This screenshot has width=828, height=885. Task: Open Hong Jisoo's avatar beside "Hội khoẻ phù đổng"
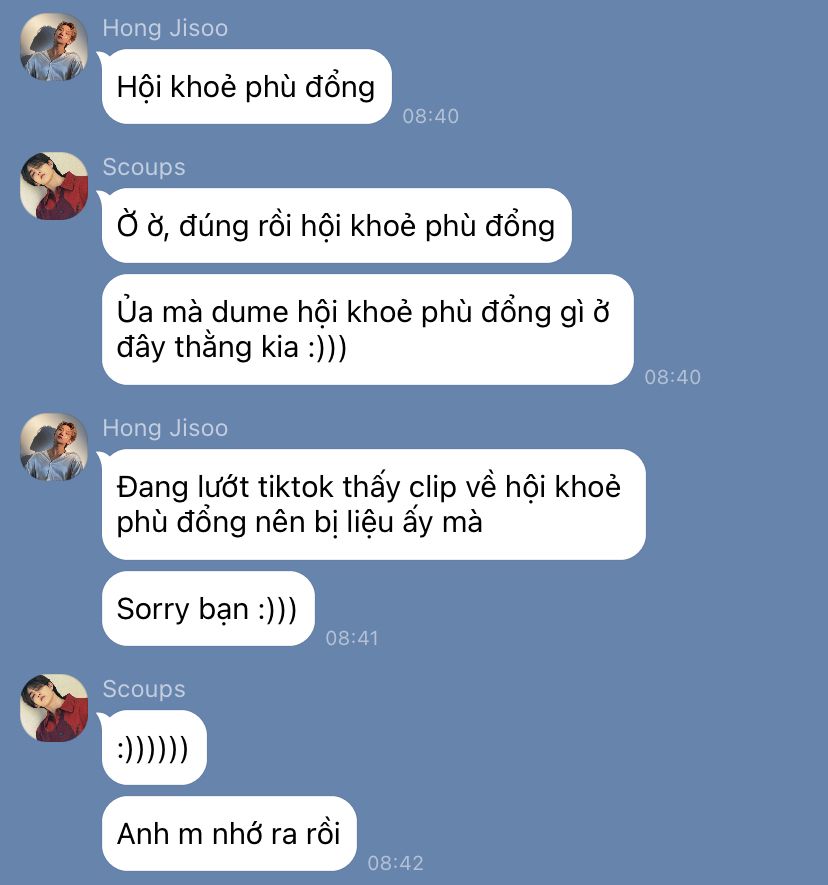click(54, 47)
